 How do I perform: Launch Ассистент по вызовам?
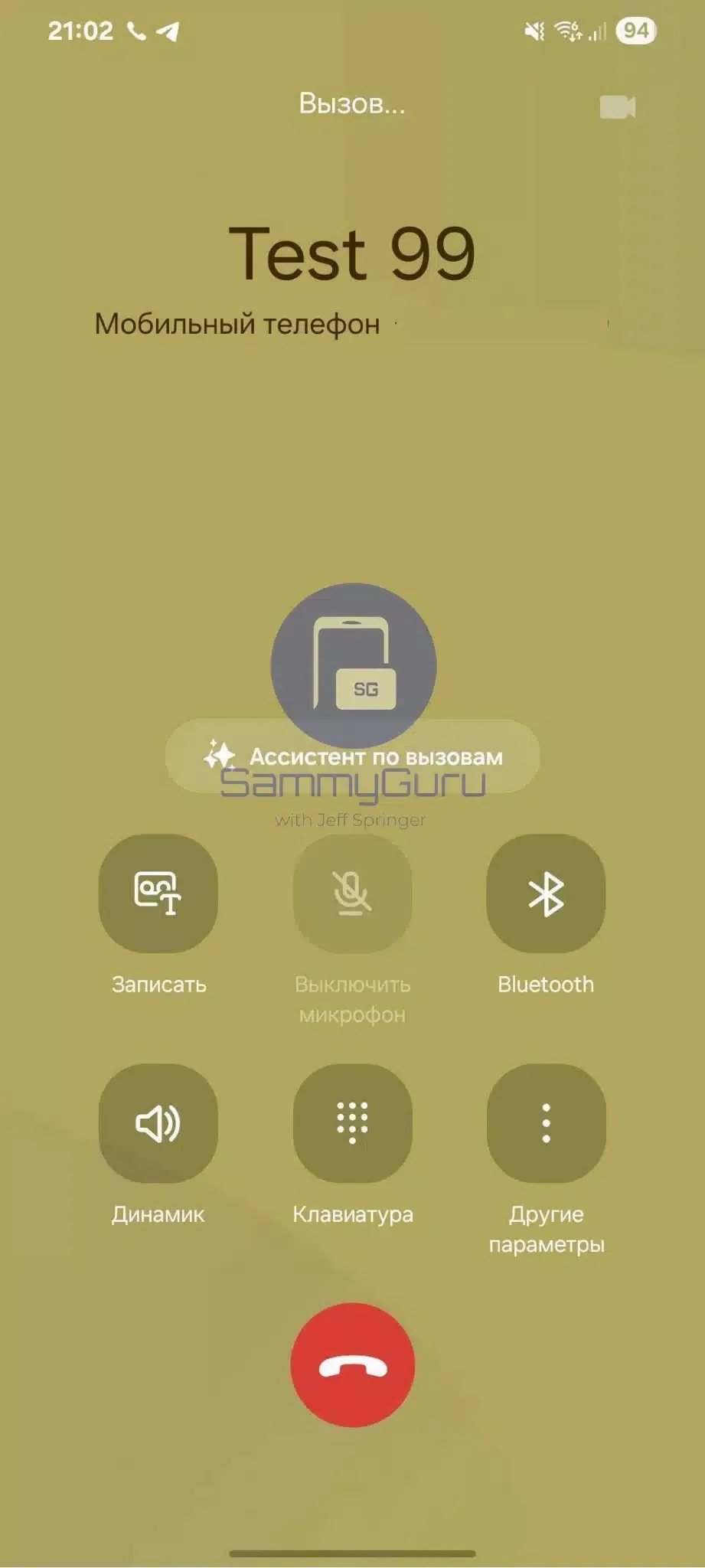point(352,757)
